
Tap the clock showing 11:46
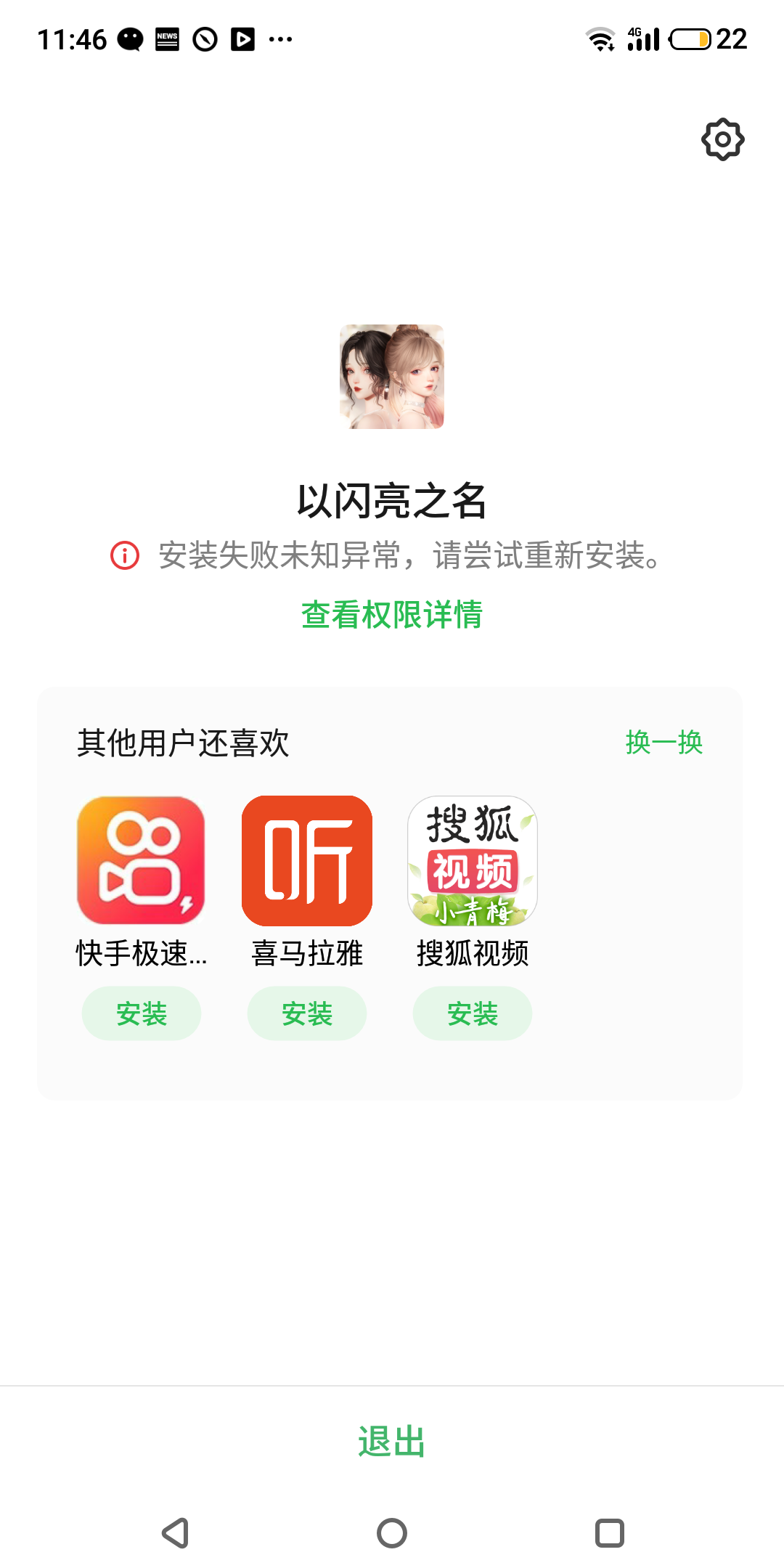73,40
